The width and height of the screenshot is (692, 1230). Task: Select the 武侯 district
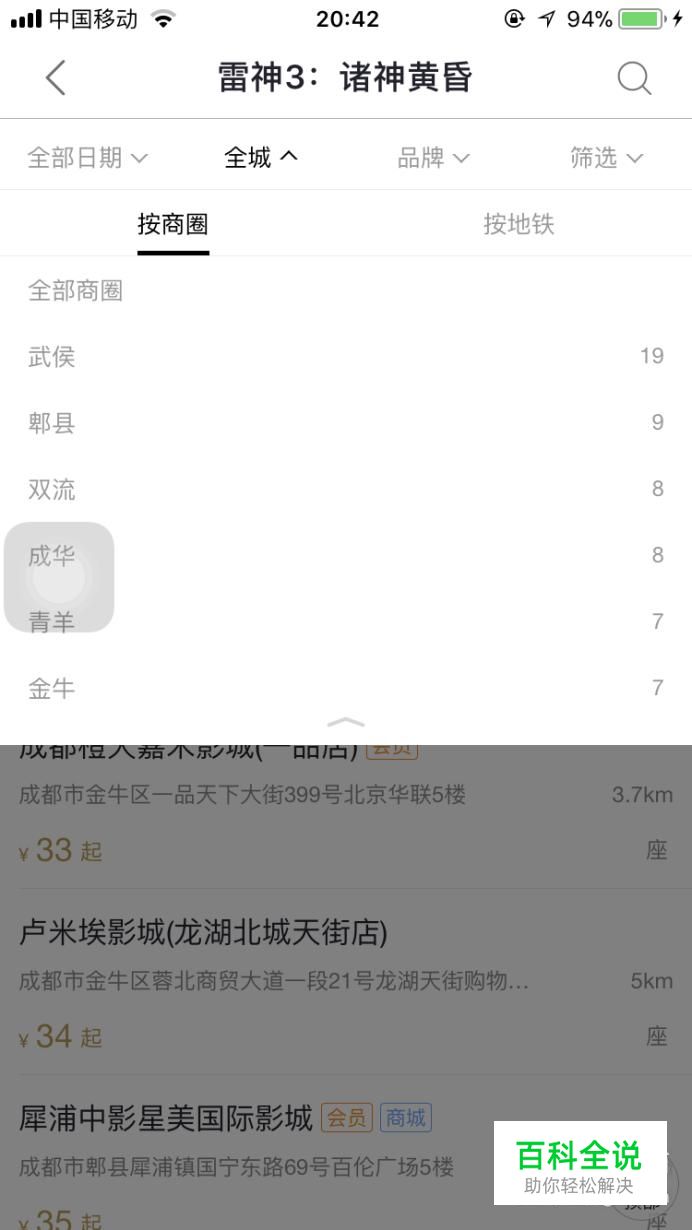(346, 357)
